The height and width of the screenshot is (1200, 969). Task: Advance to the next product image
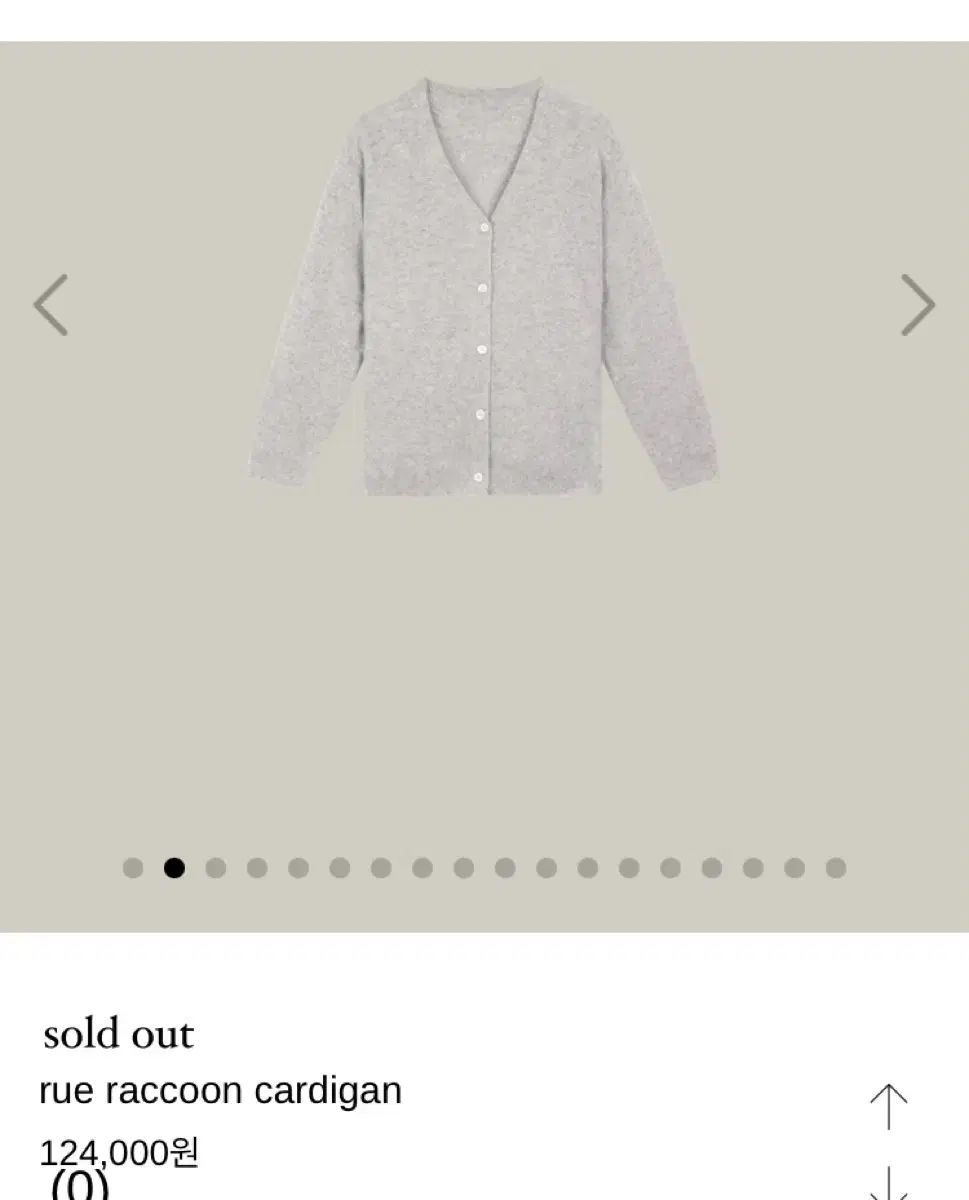tap(918, 305)
